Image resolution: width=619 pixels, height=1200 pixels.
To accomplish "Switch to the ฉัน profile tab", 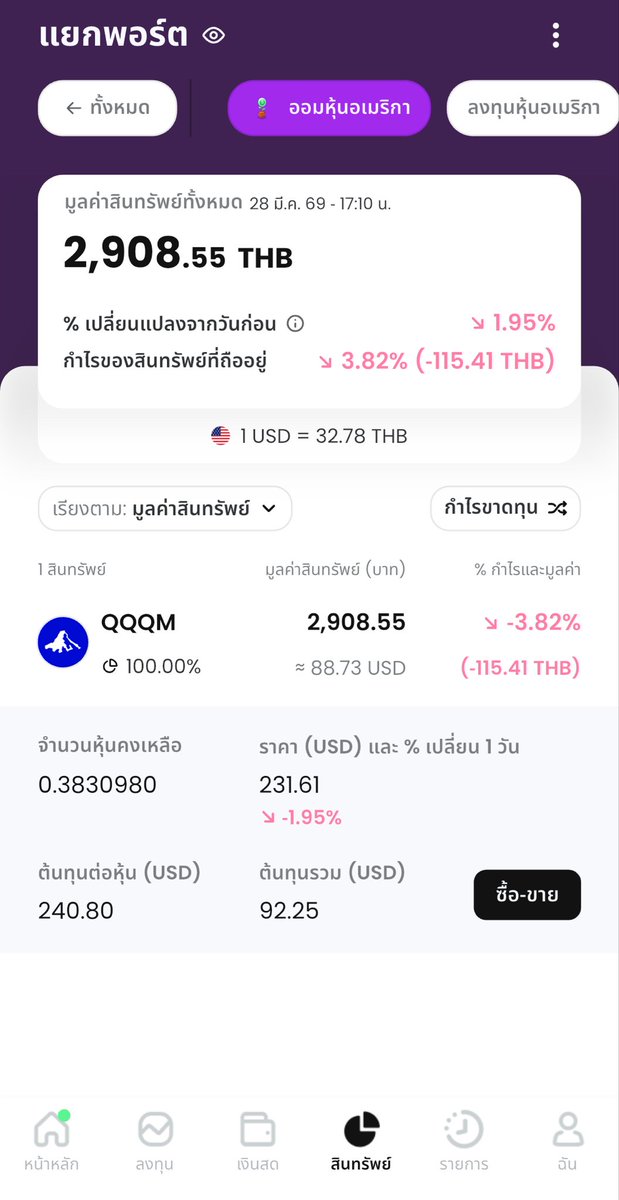I will pyautogui.click(x=567, y=1140).
